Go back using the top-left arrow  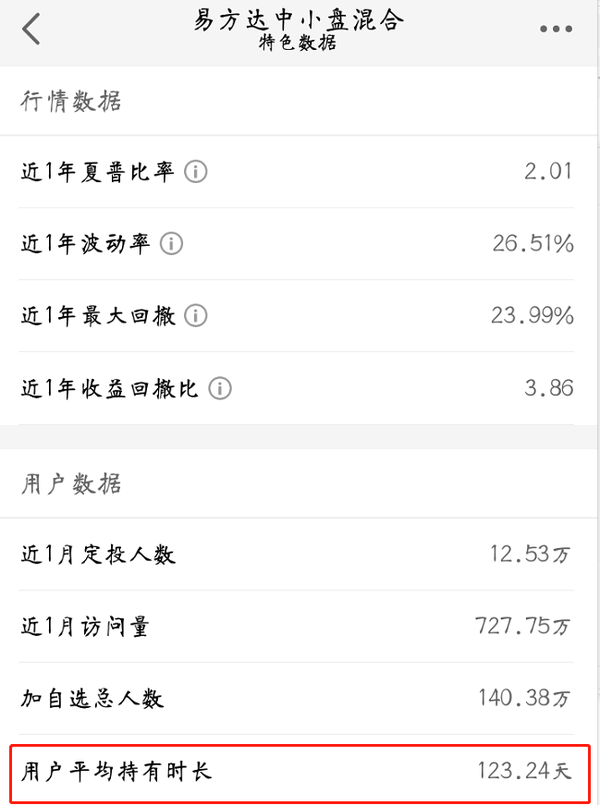coord(32,29)
